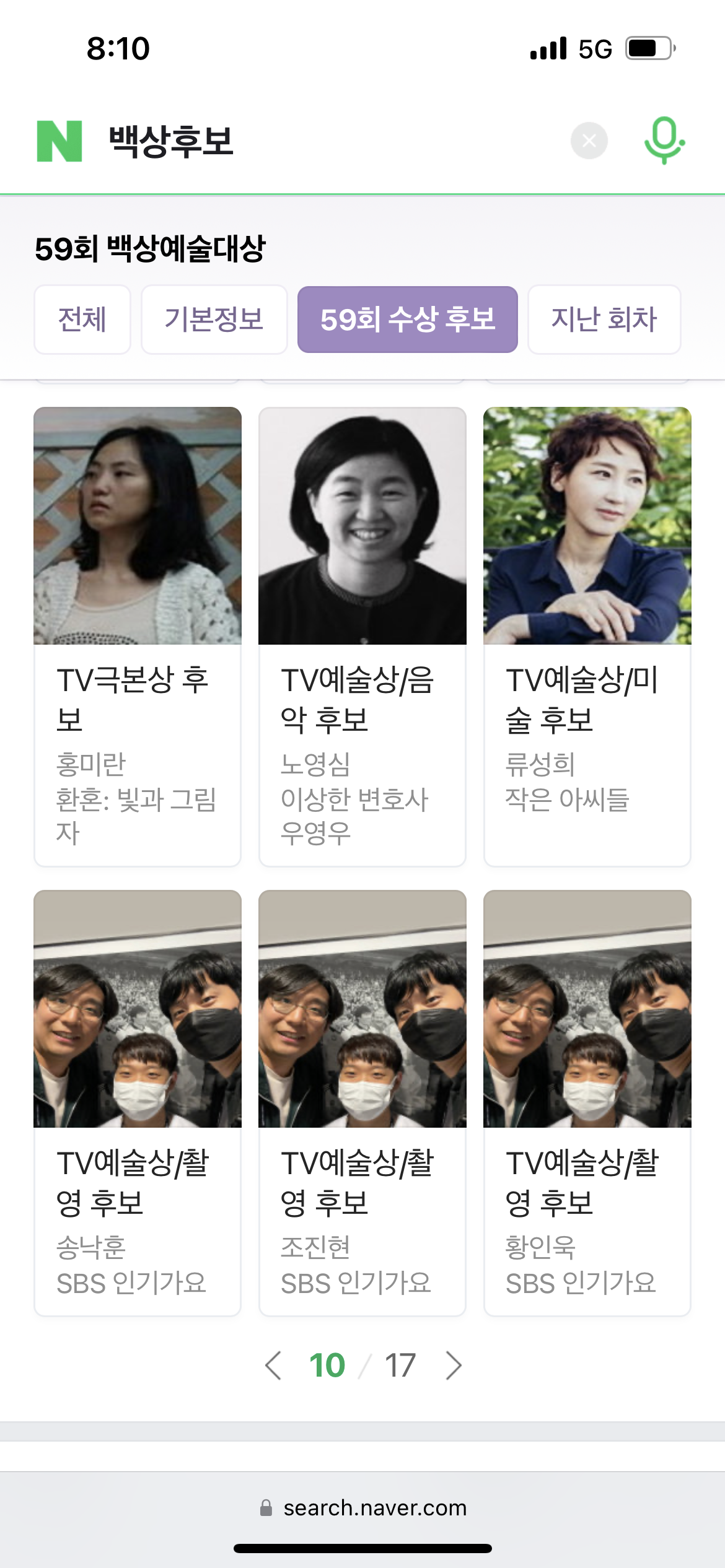This screenshot has width=725, height=1568.
Task: Open the 기본정보 tab
Action: coord(214,320)
